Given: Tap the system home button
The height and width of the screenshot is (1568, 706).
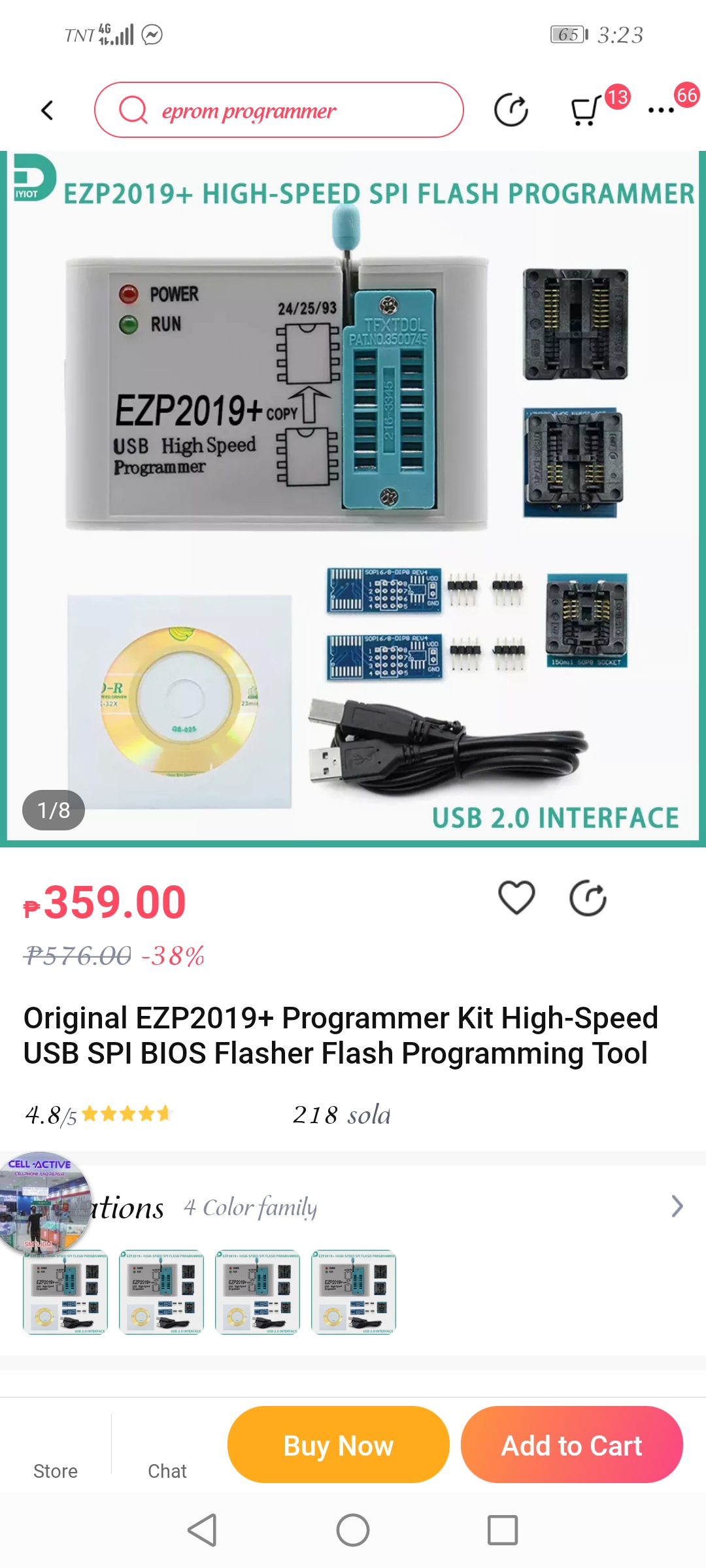Looking at the screenshot, I should coord(353,1530).
